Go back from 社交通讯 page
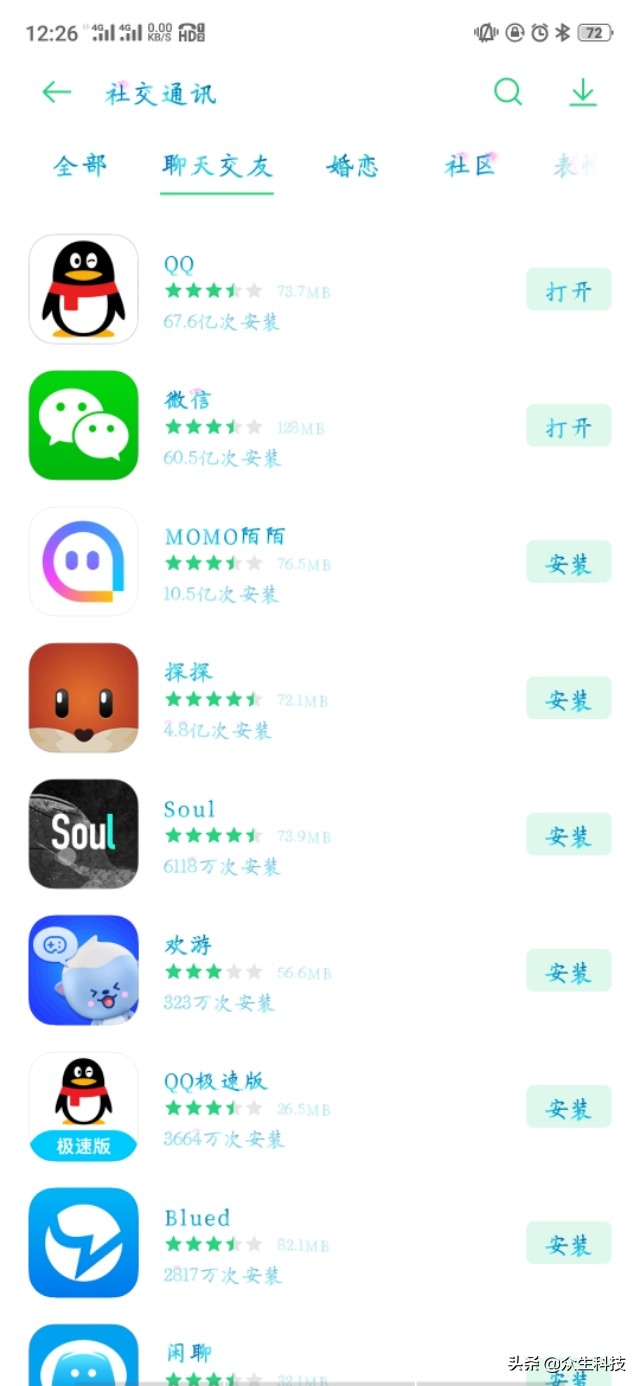 click(x=56, y=93)
